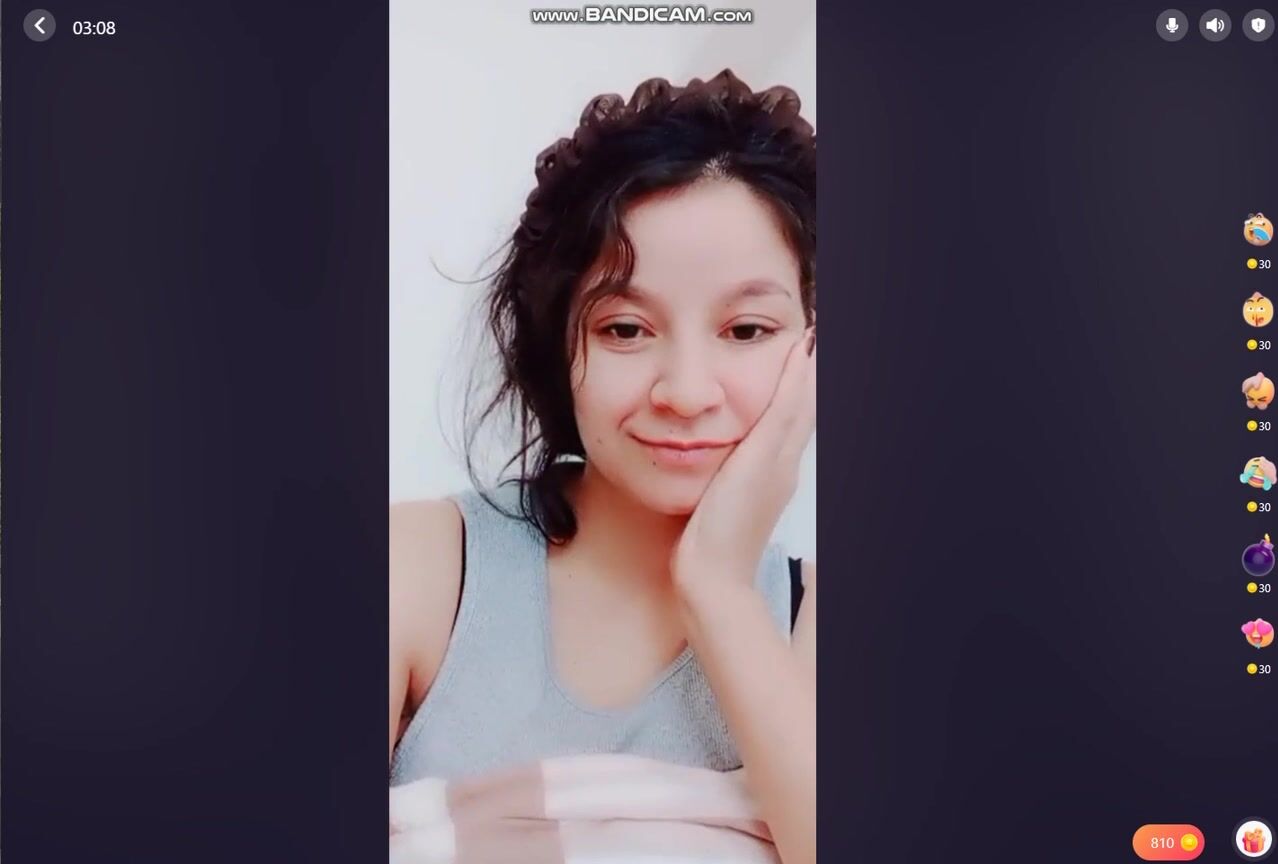This screenshot has width=1278, height=864.
Task: Go back using the arrow icon
Action: tap(39, 26)
